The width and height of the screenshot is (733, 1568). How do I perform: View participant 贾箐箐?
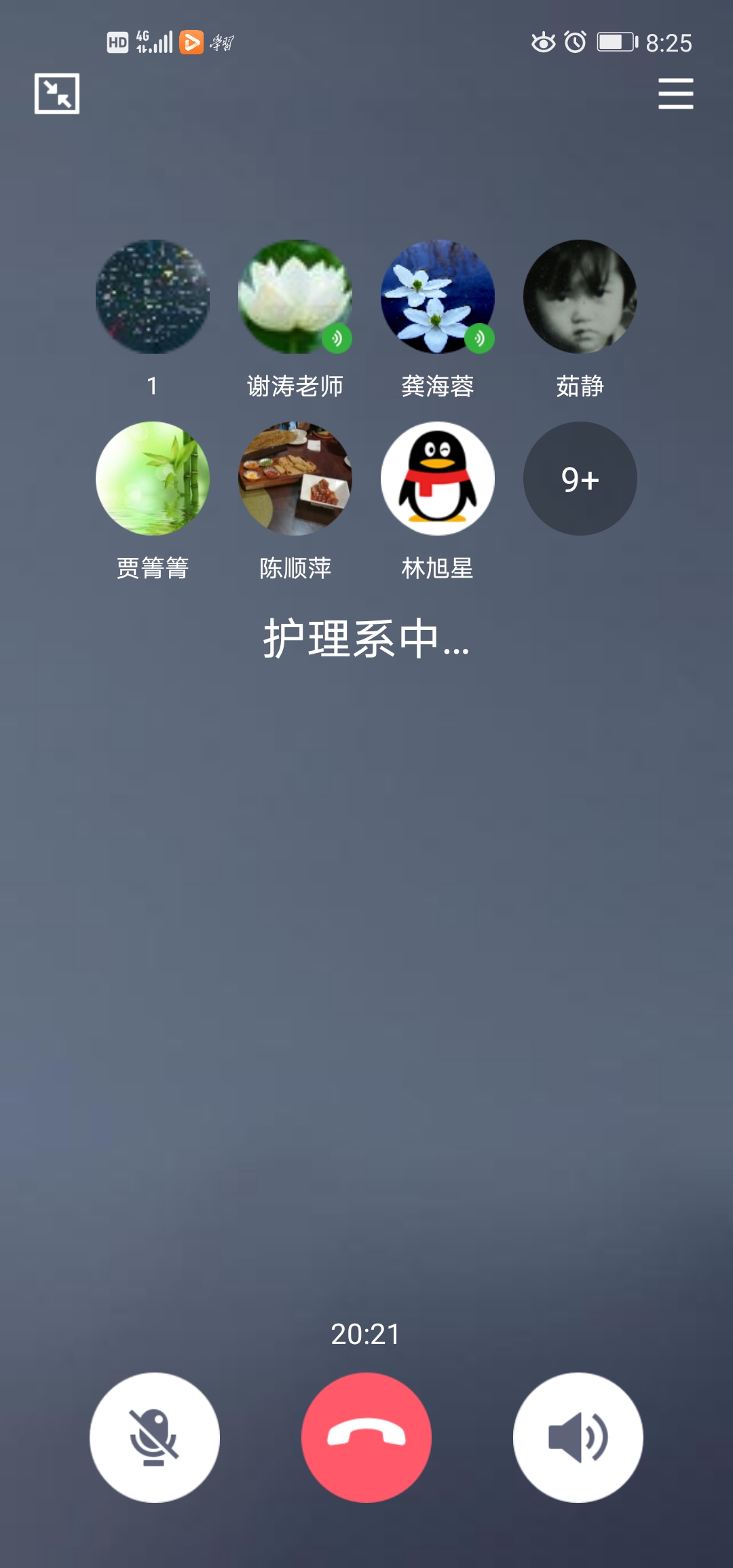pos(152,479)
